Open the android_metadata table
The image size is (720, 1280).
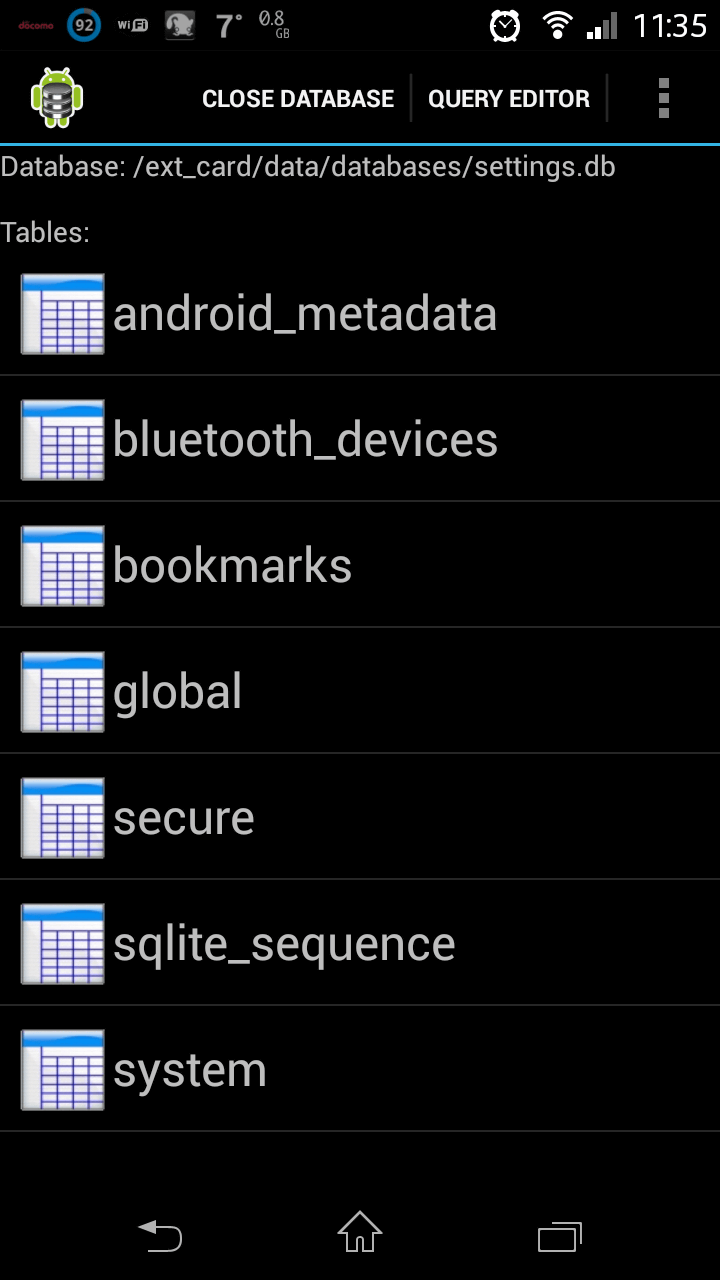point(360,313)
